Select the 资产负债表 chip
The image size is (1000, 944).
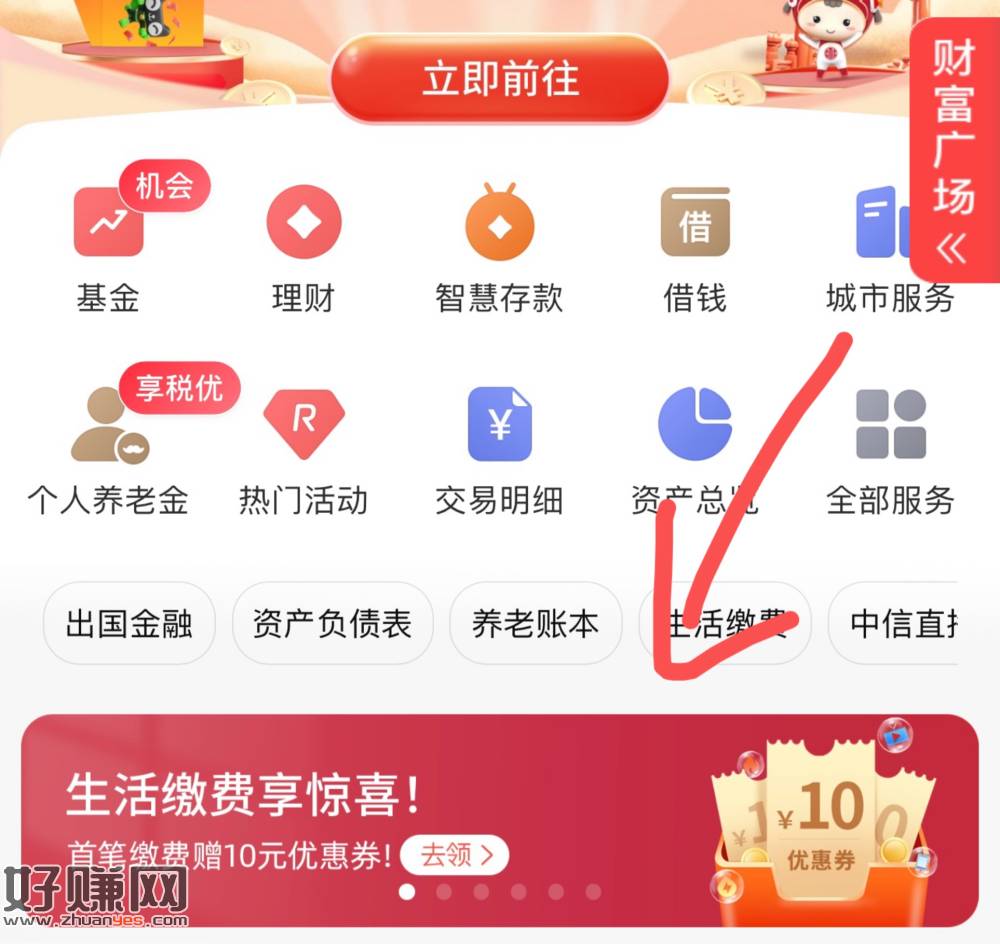(x=333, y=624)
